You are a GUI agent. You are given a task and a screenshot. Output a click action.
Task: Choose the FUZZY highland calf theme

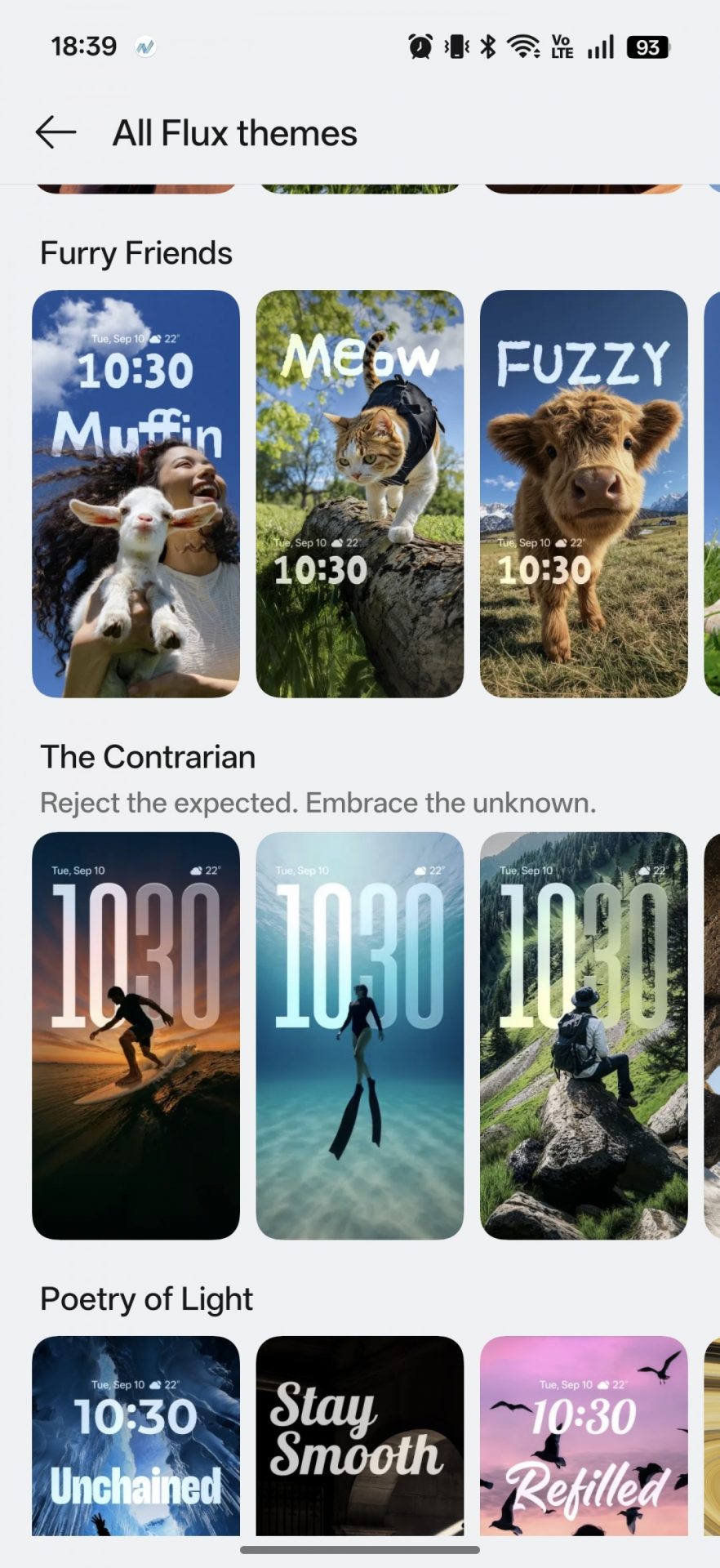tap(584, 493)
